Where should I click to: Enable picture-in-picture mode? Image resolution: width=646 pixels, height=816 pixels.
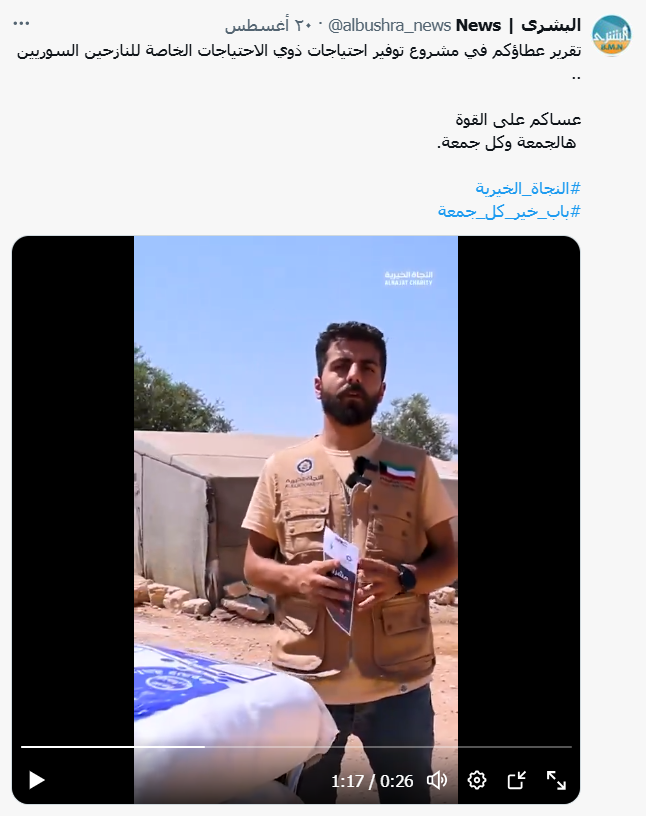(x=517, y=780)
